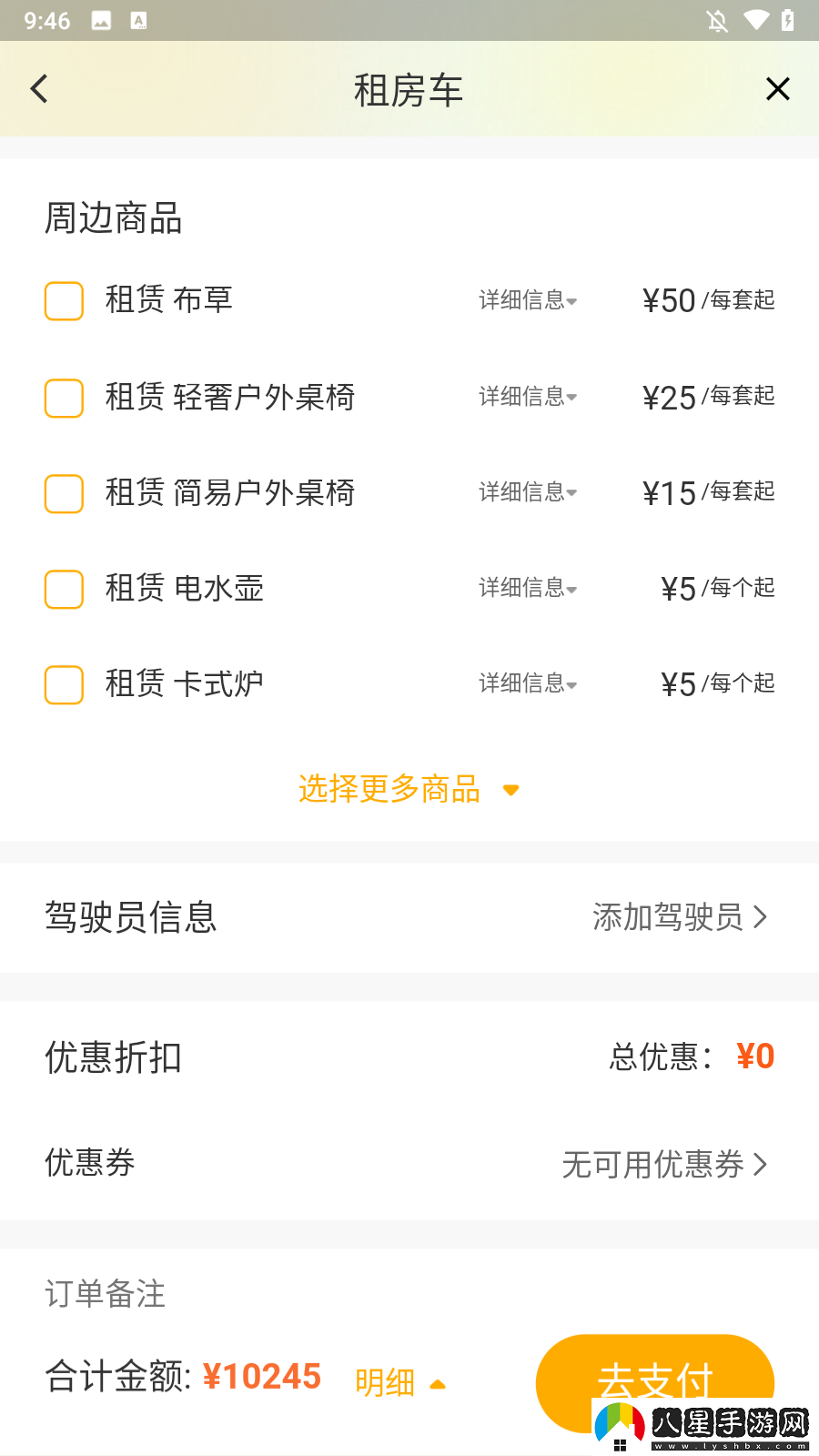819x1456 pixels.
Task: Select the 租赁 电水壶 item checkbox
Action: pos(63,589)
